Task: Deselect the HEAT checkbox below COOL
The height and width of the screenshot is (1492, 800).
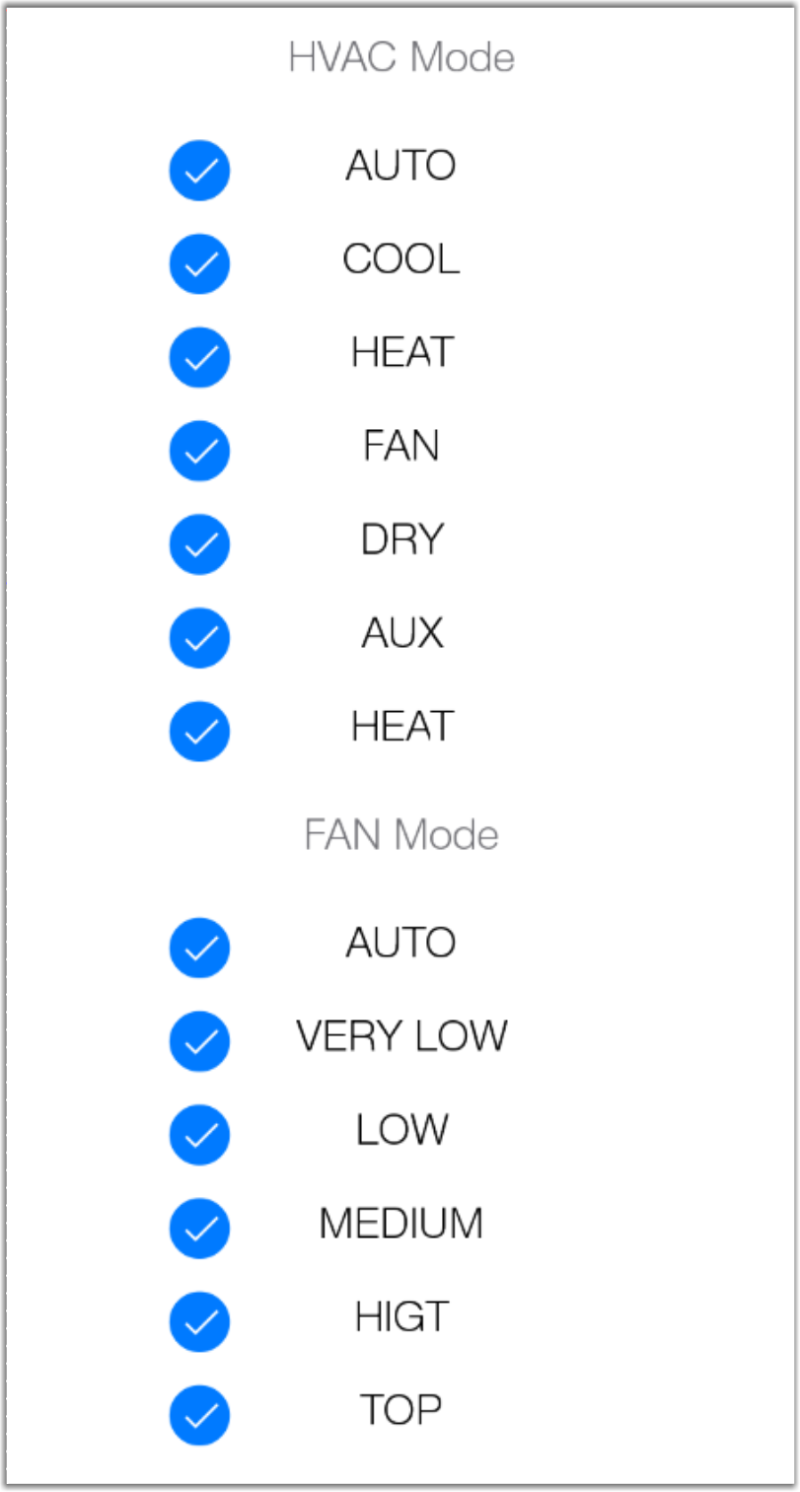Action: [200, 357]
